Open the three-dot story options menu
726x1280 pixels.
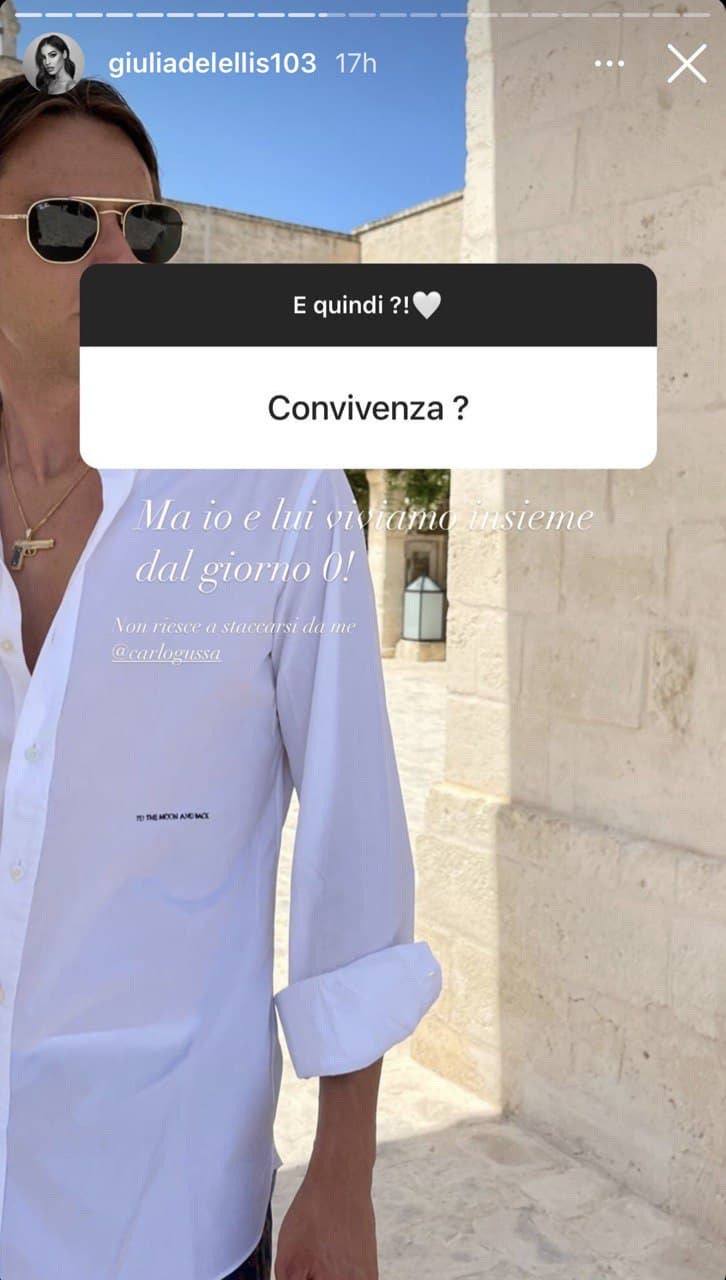click(609, 64)
